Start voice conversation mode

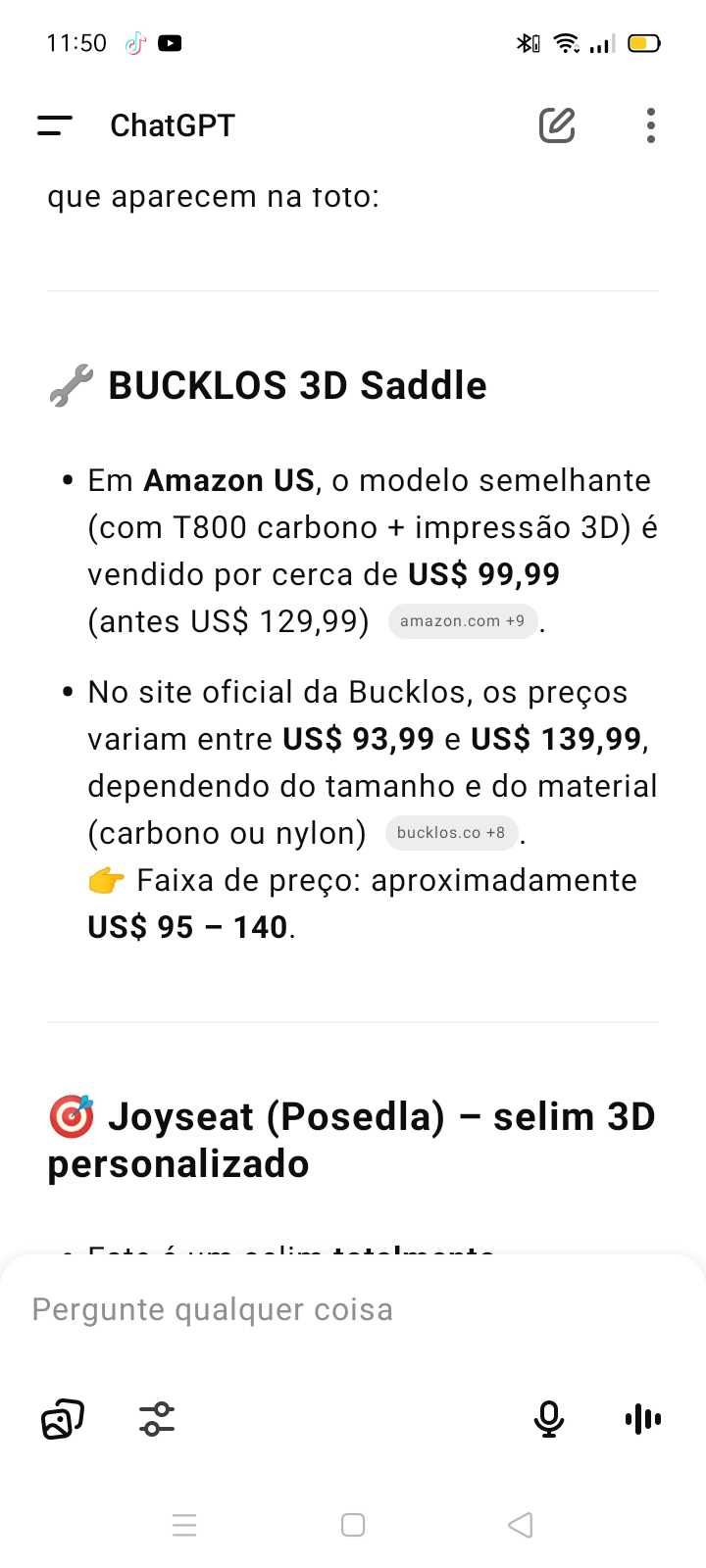point(642,1418)
